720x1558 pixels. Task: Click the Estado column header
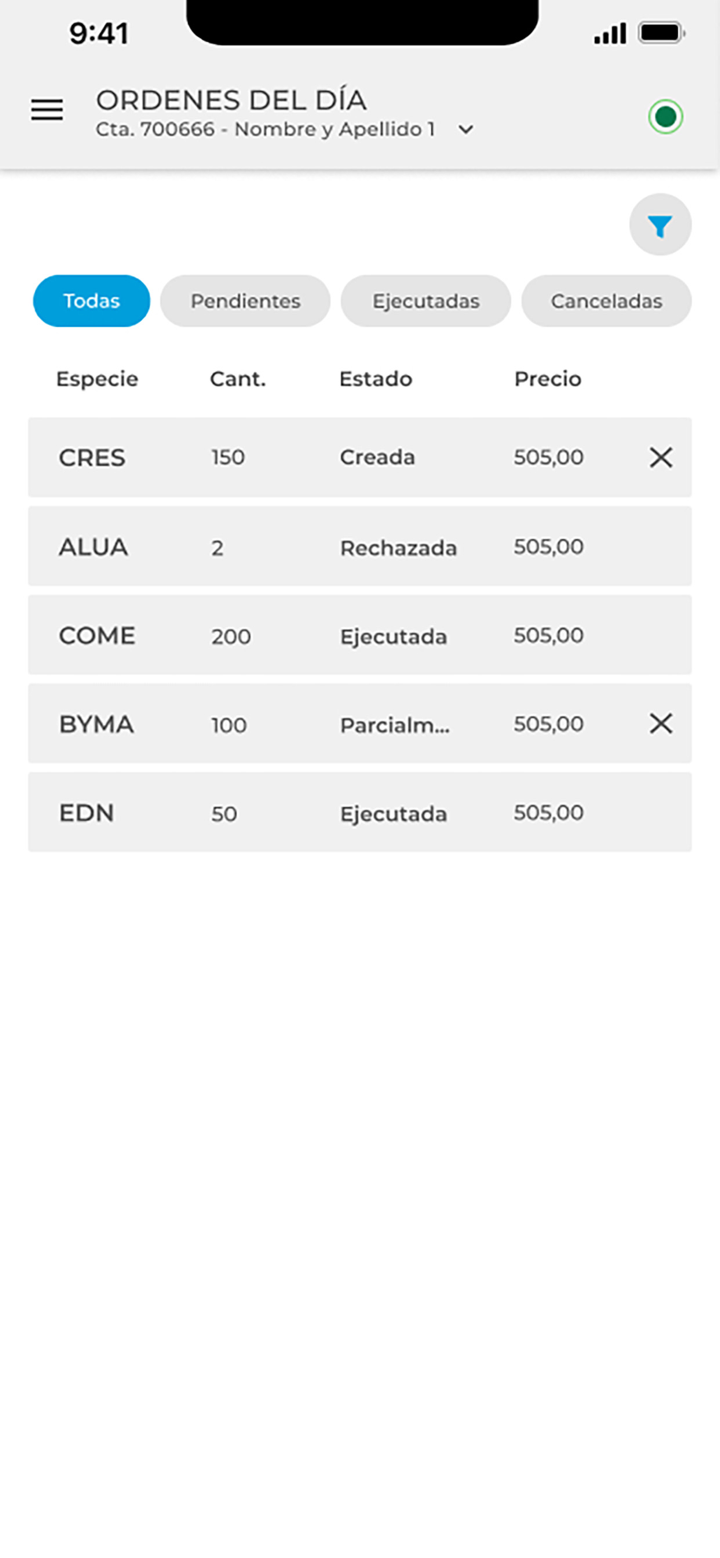pyautogui.click(x=375, y=379)
